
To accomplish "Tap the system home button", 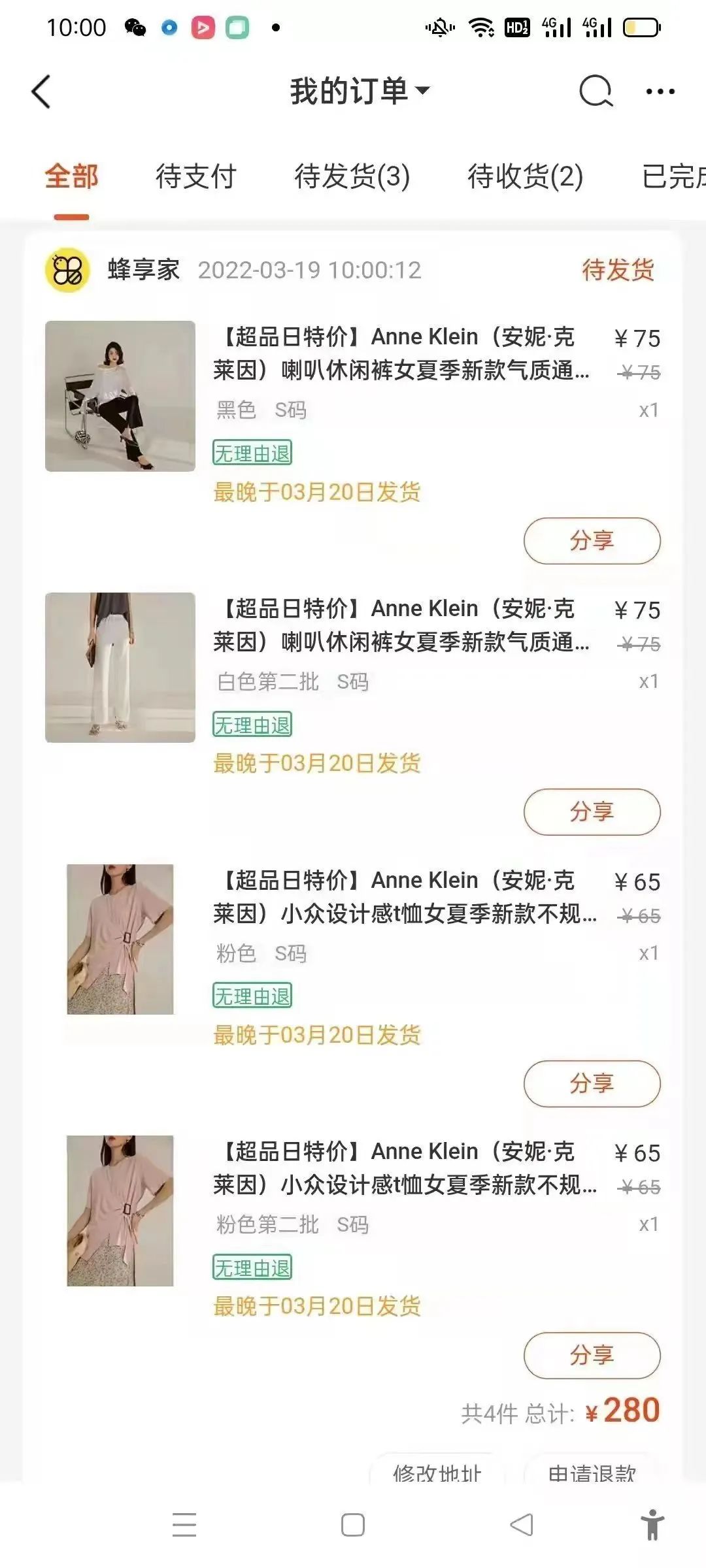I will (x=353, y=1526).
